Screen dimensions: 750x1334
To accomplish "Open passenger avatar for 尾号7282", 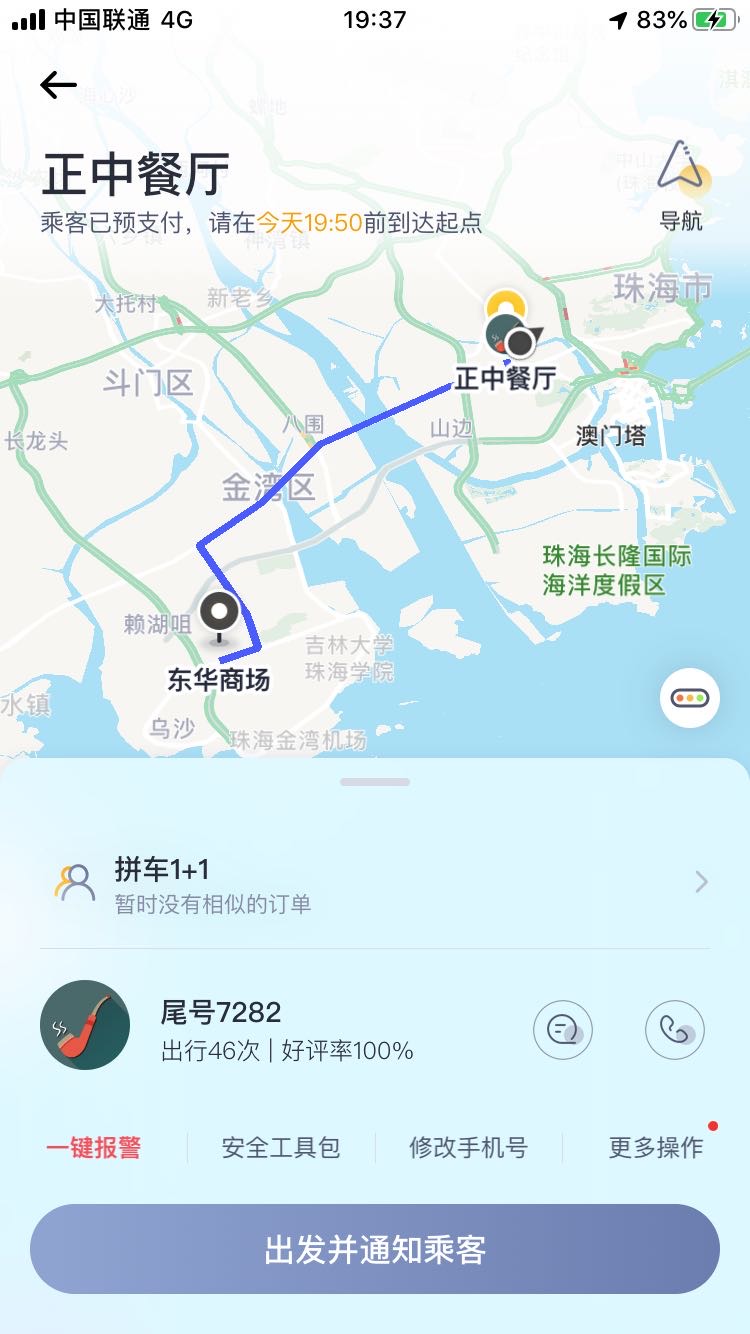I will point(85,1025).
